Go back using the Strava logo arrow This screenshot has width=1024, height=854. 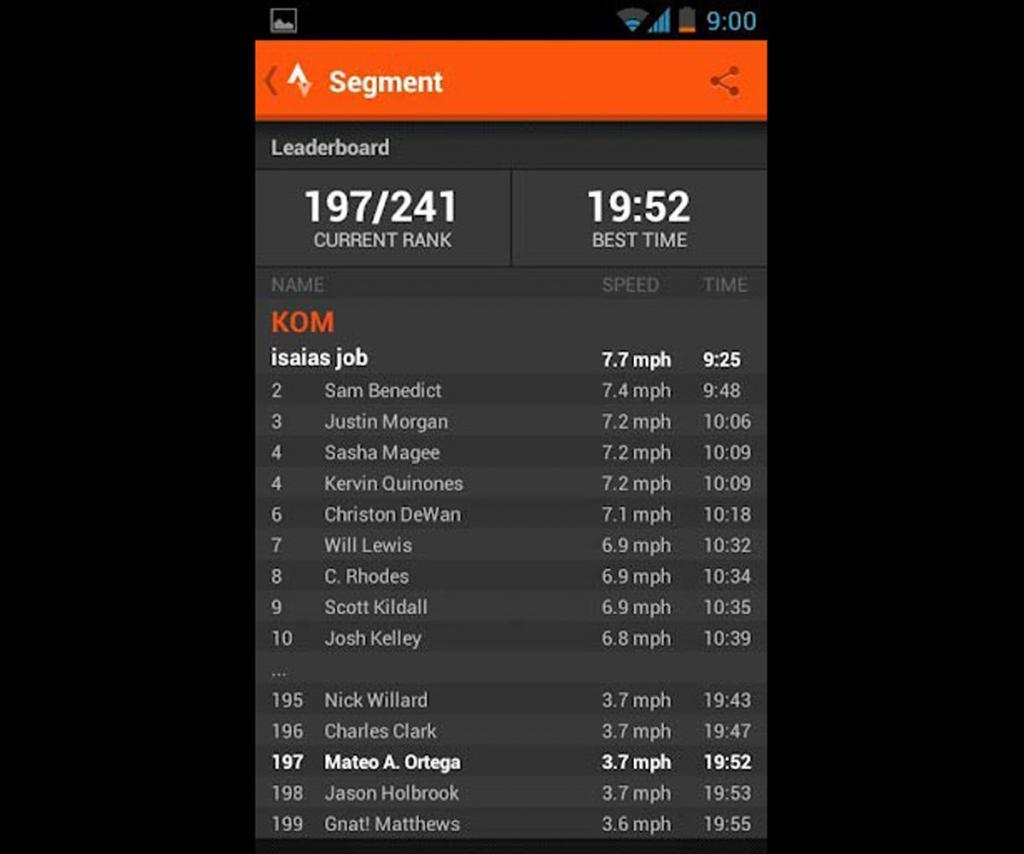pos(288,81)
